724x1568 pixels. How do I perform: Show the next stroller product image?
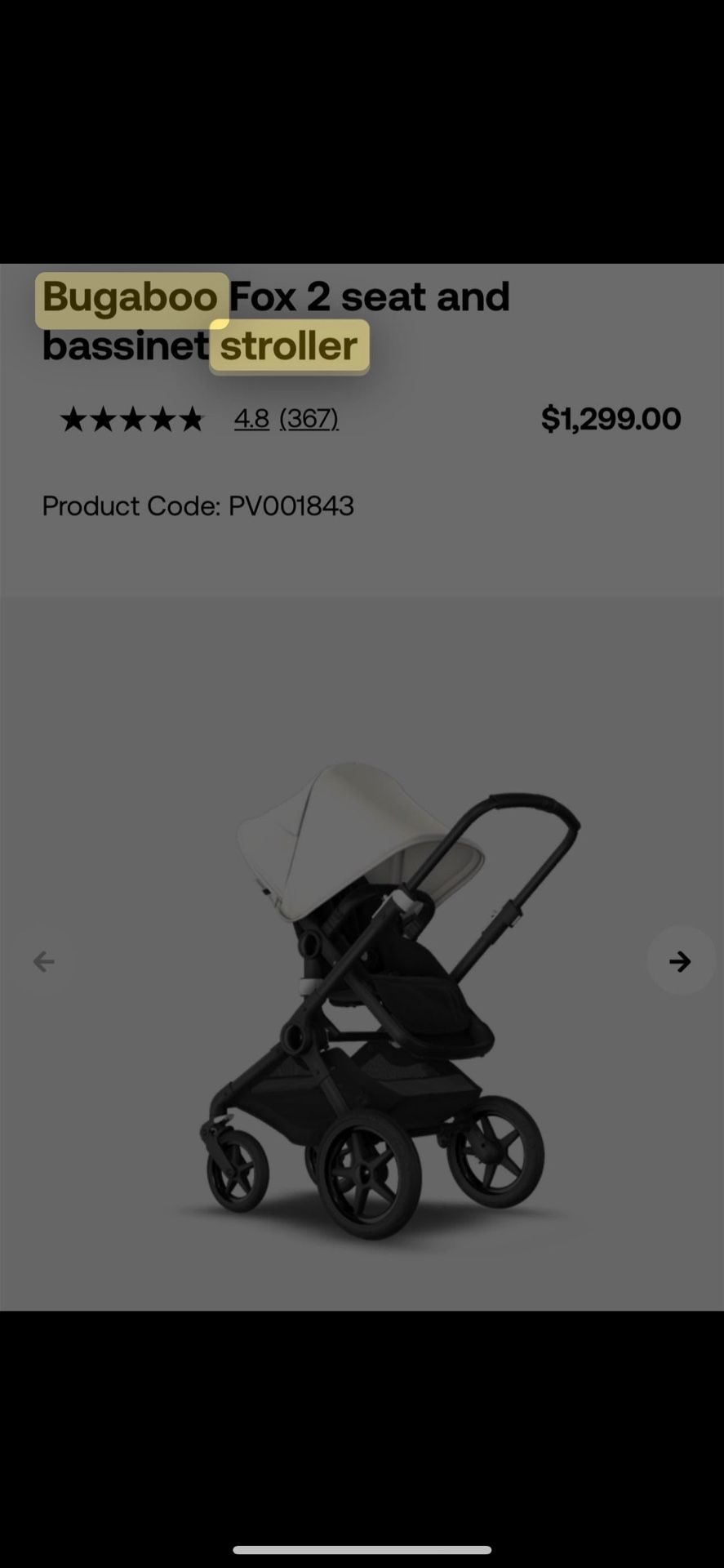tap(680, 961)
